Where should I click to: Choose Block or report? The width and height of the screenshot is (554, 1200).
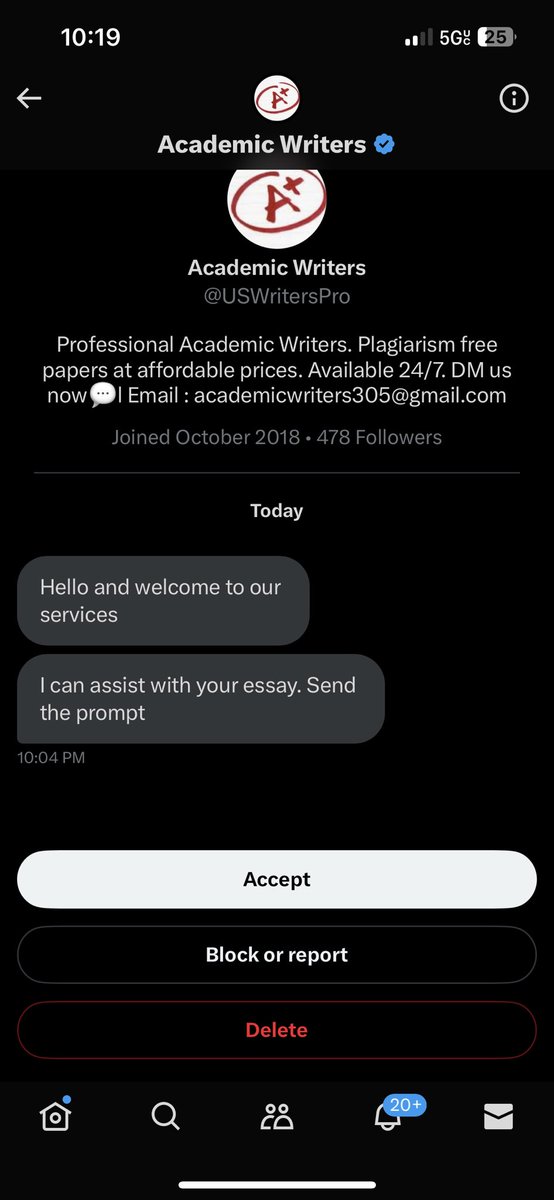coord(277,955)
